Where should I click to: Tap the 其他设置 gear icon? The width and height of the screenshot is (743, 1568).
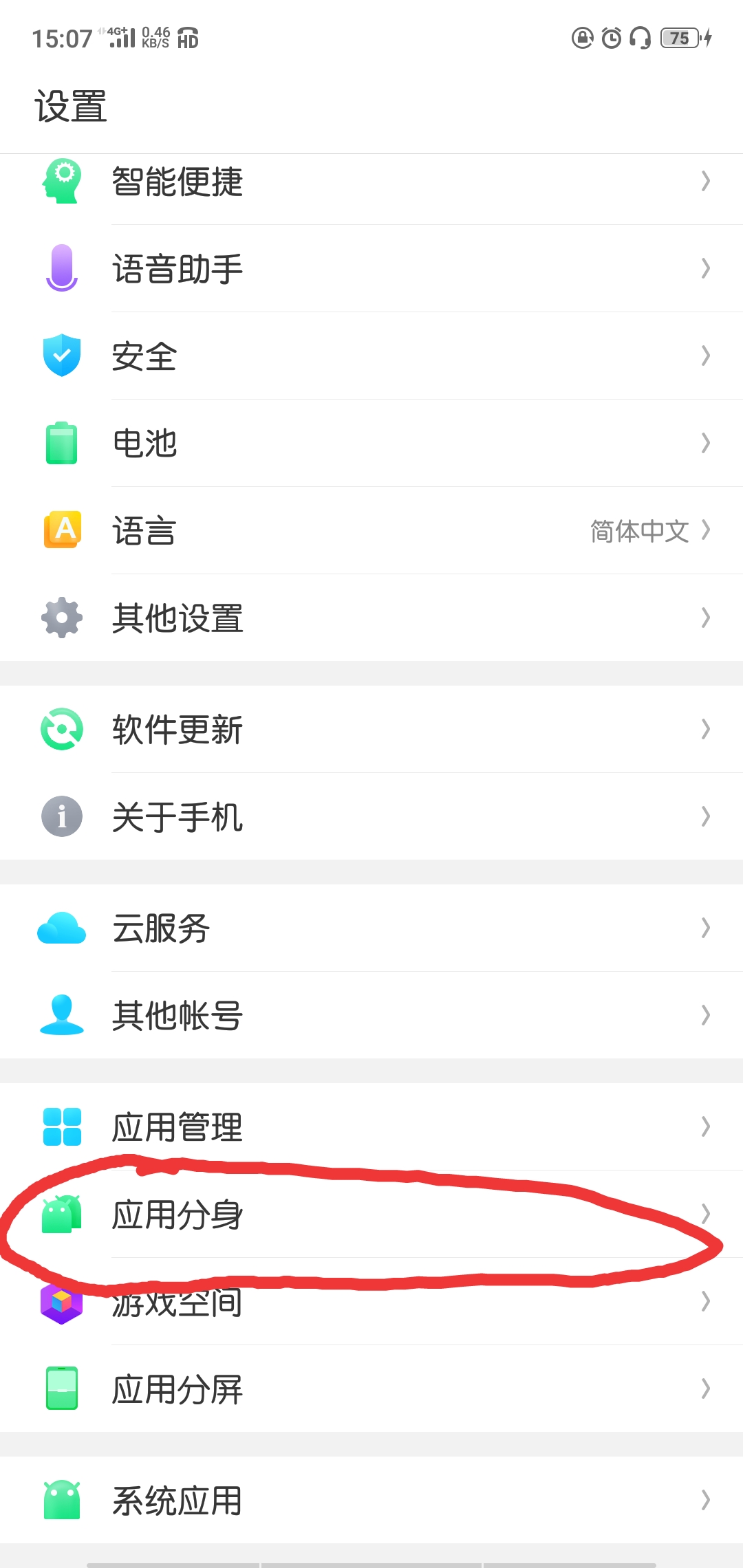point(61,618)
